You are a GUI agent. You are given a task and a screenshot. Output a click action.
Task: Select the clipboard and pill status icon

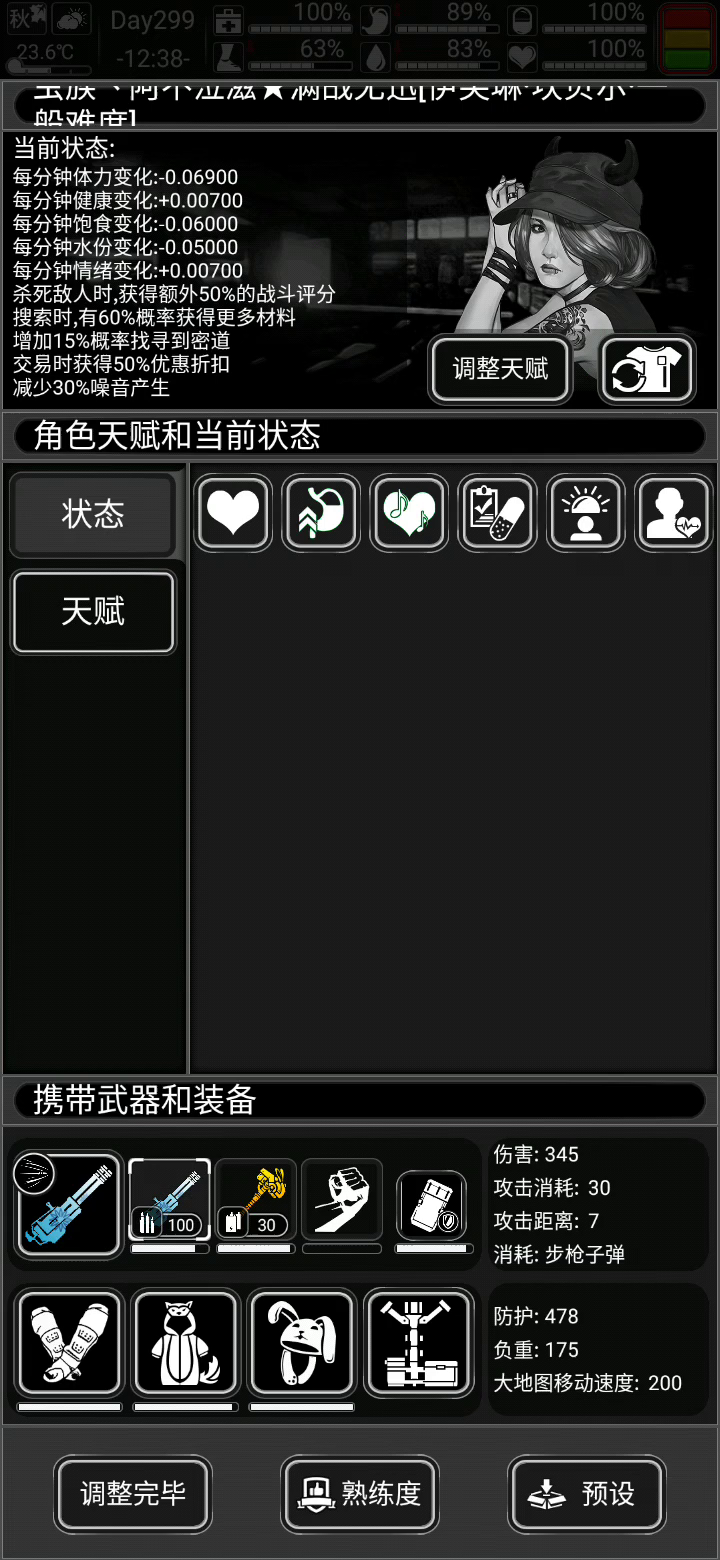tap(497, 513)
